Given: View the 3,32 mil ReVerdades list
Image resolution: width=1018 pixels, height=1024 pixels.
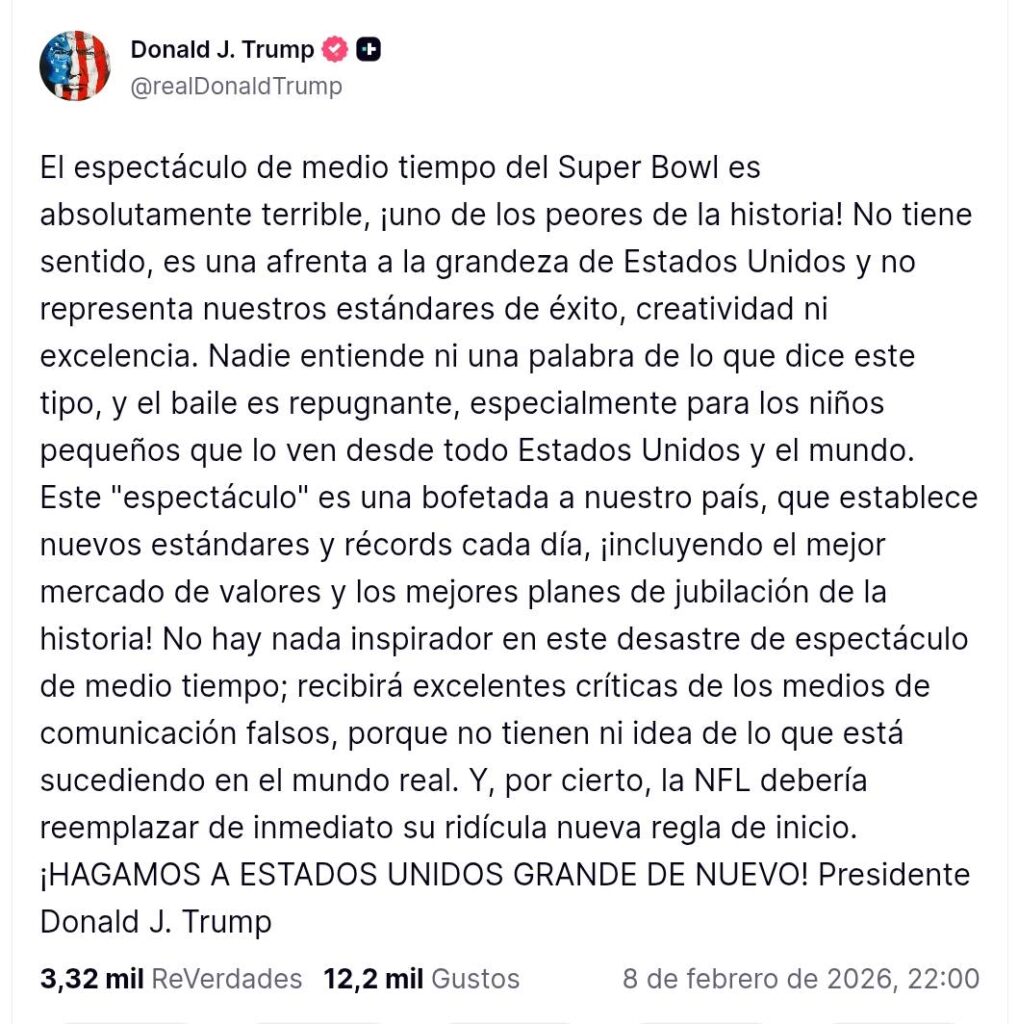Looking at the screenshot, I should click(x=170, y=978).
